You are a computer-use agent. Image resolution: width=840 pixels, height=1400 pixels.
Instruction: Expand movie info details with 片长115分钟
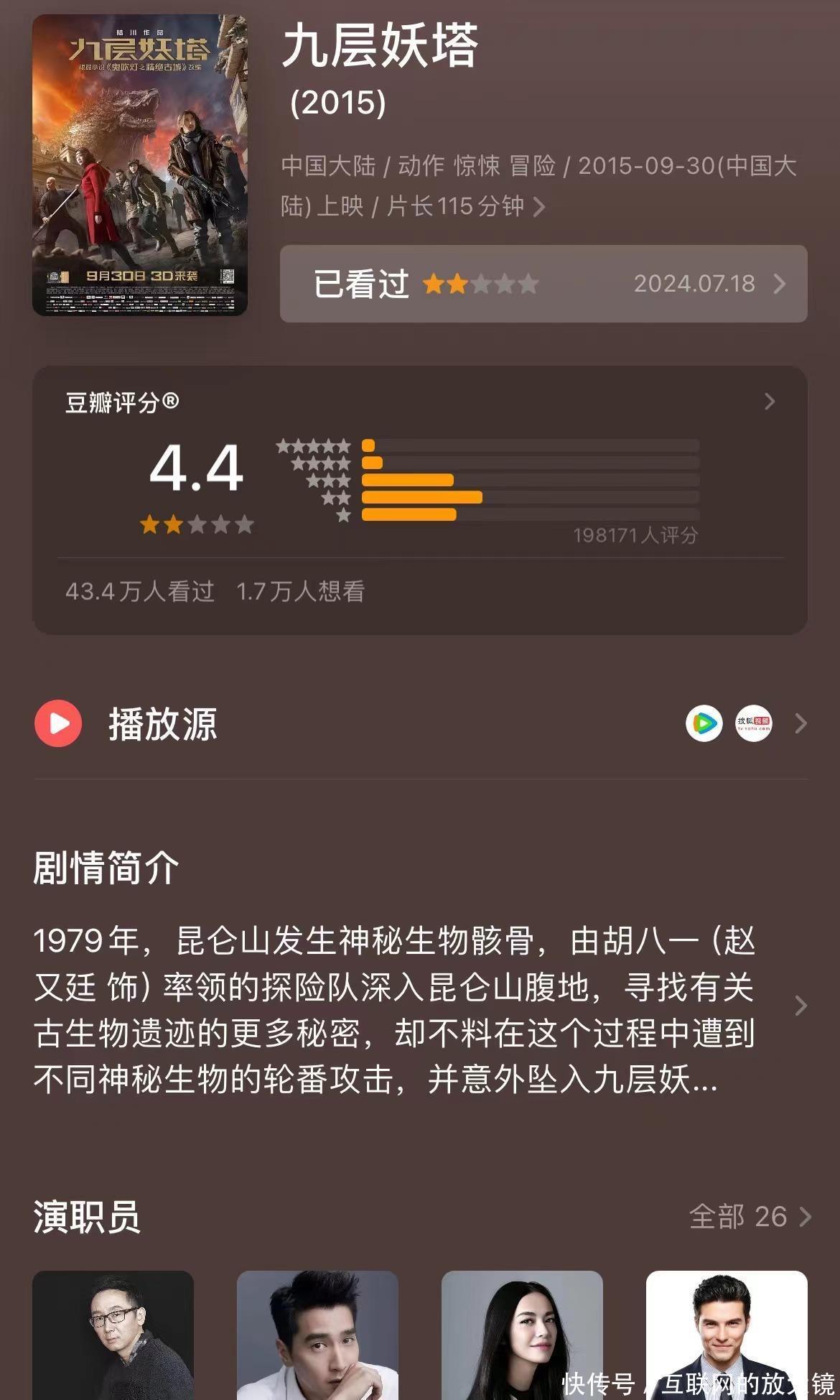pos(538,208)
